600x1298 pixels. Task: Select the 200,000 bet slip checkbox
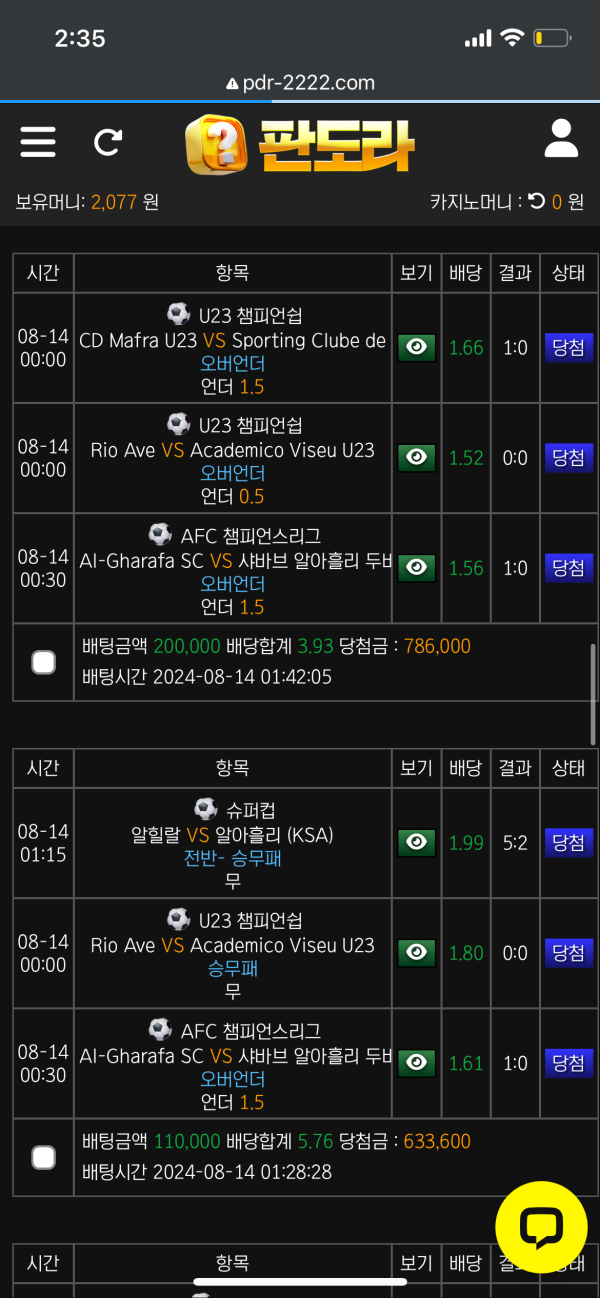43,662
